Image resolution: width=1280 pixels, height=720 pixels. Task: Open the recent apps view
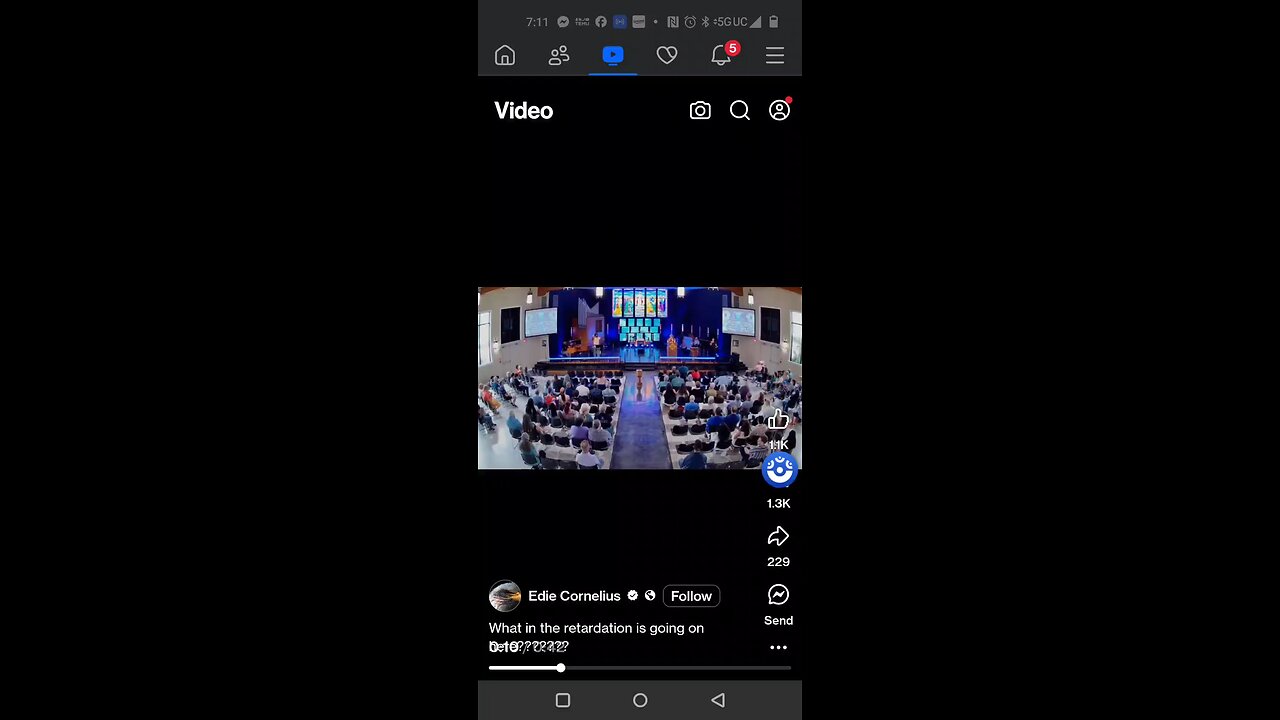(563, 700)
